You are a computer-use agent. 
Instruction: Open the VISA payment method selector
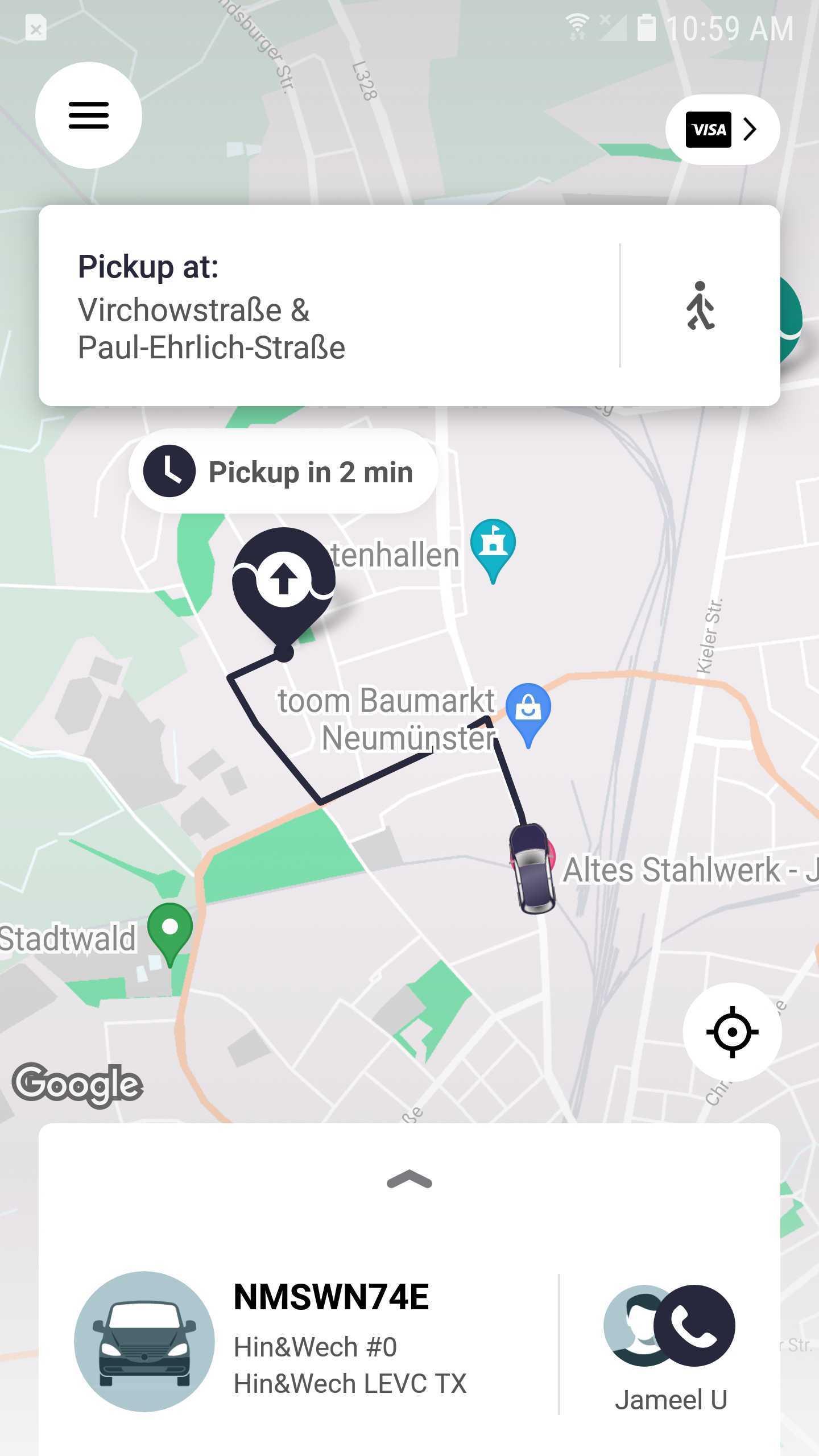point(722,130)
